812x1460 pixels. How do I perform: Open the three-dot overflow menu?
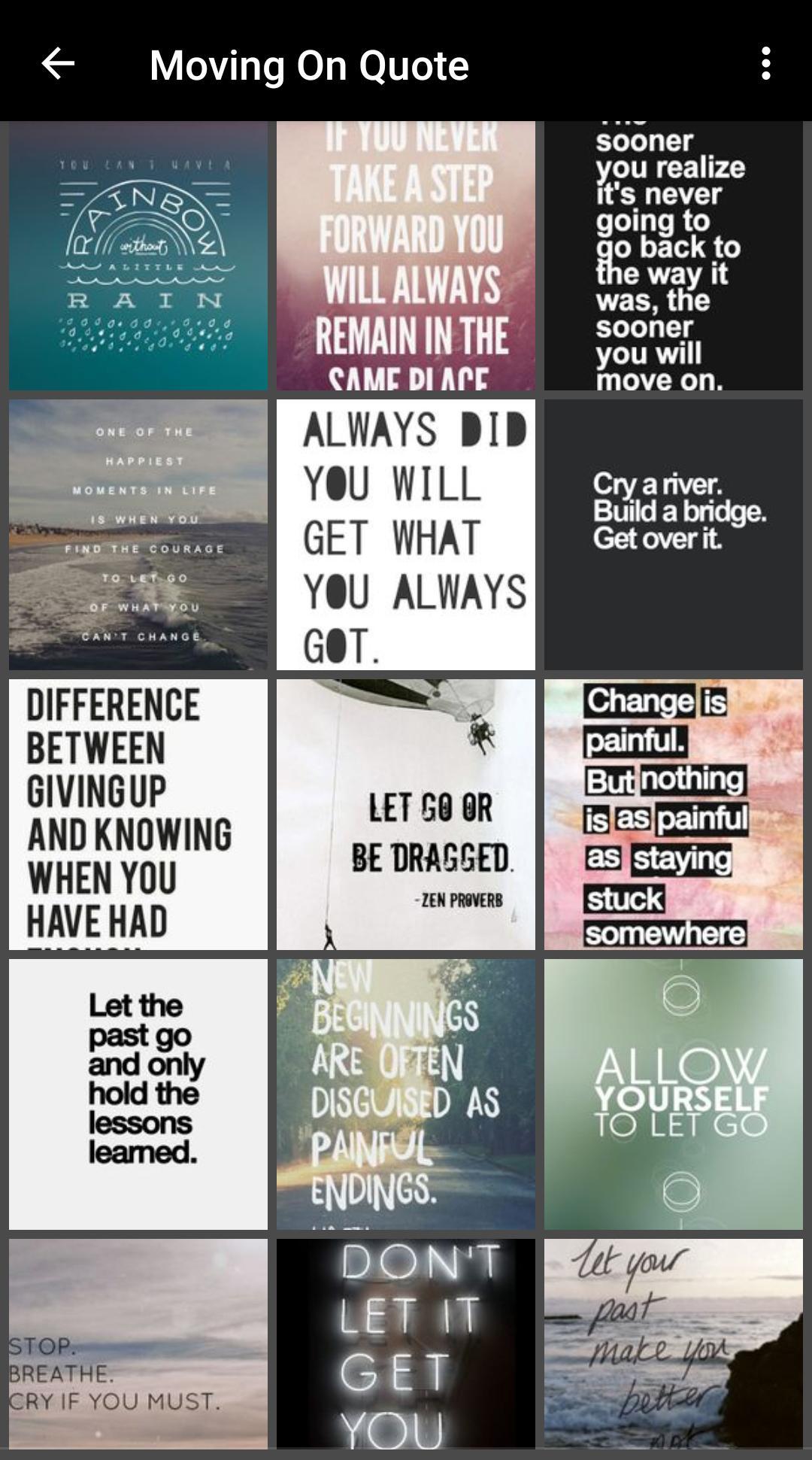pos(765,64)
